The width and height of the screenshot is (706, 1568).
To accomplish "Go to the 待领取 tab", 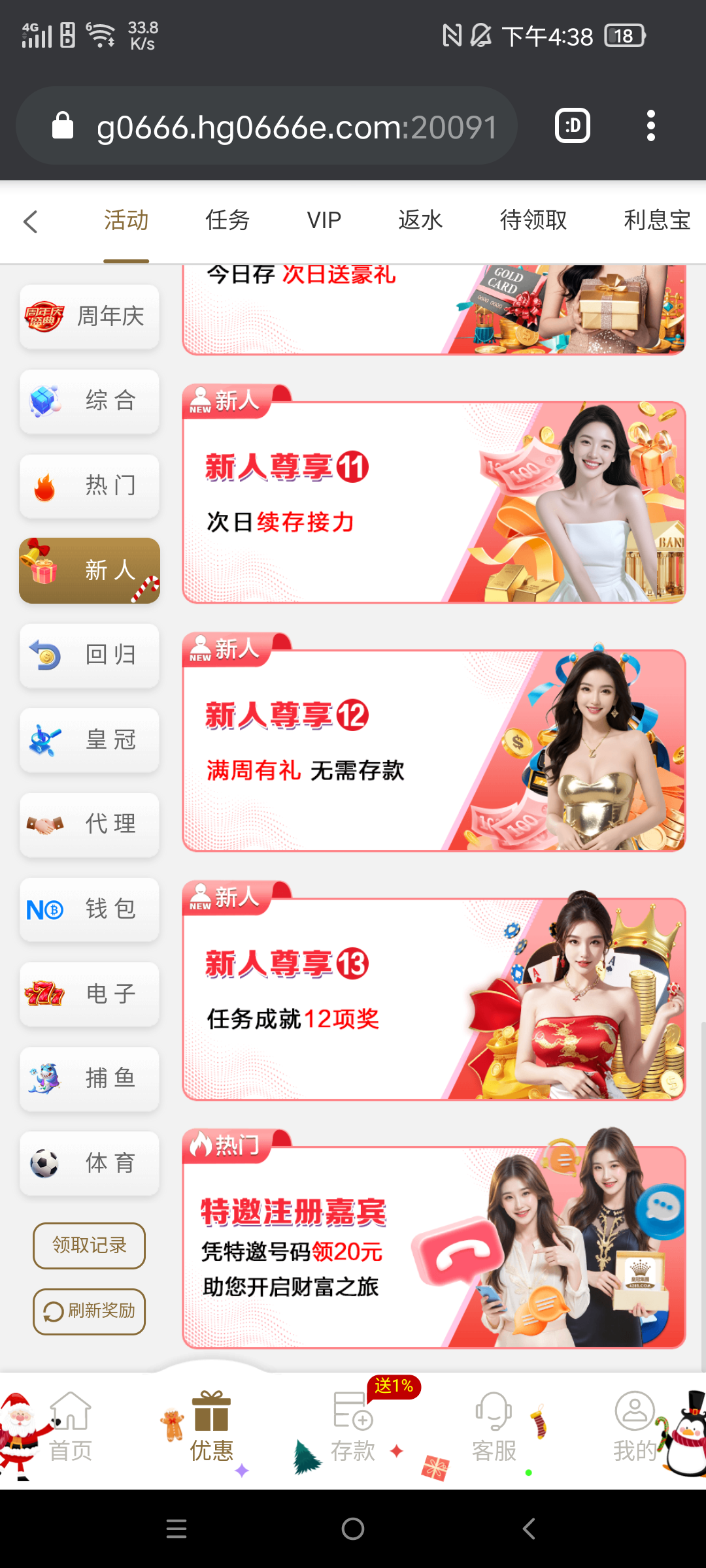I will pos(533,221).
